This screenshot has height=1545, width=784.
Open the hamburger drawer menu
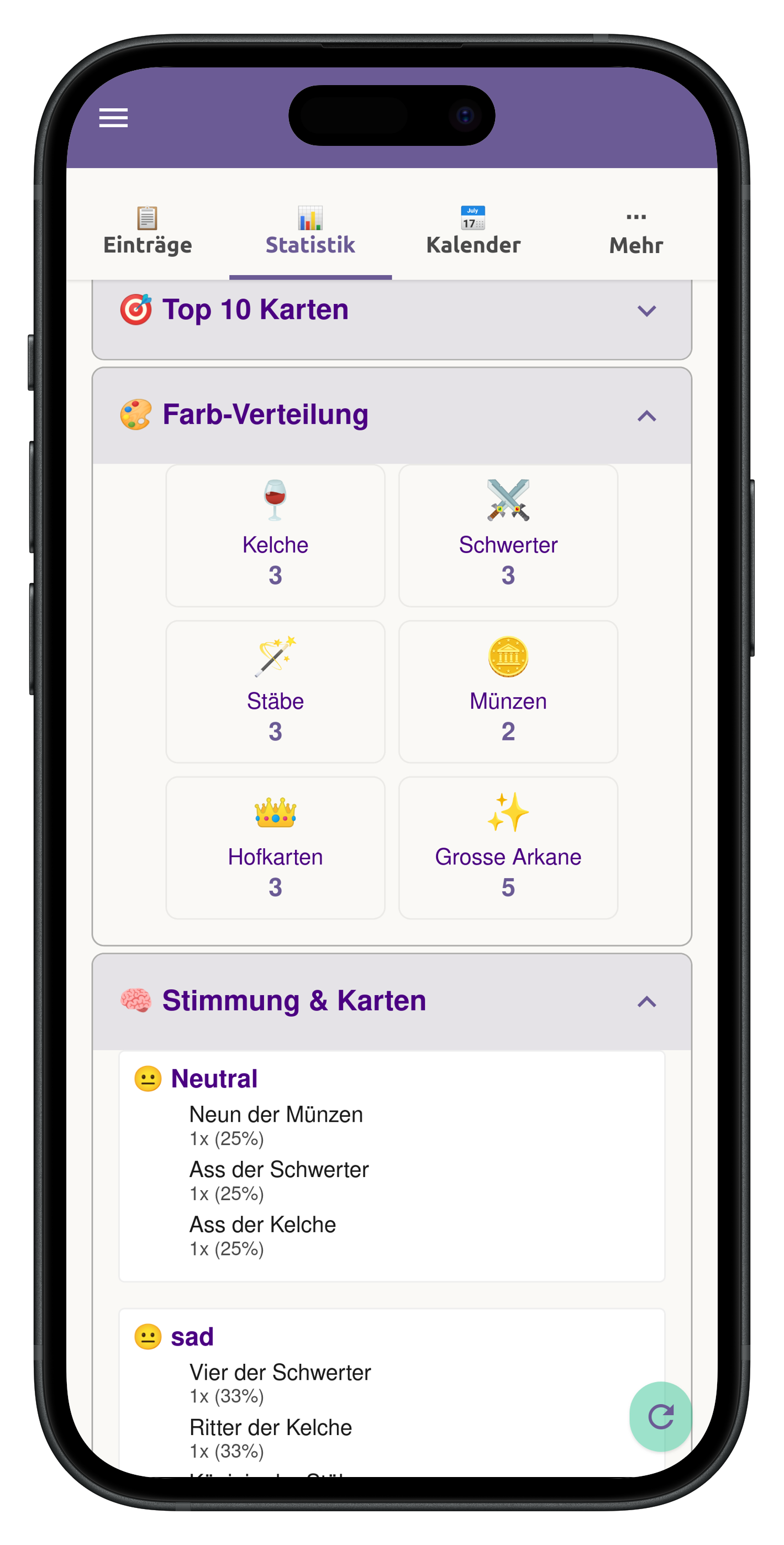pos(113,118)
